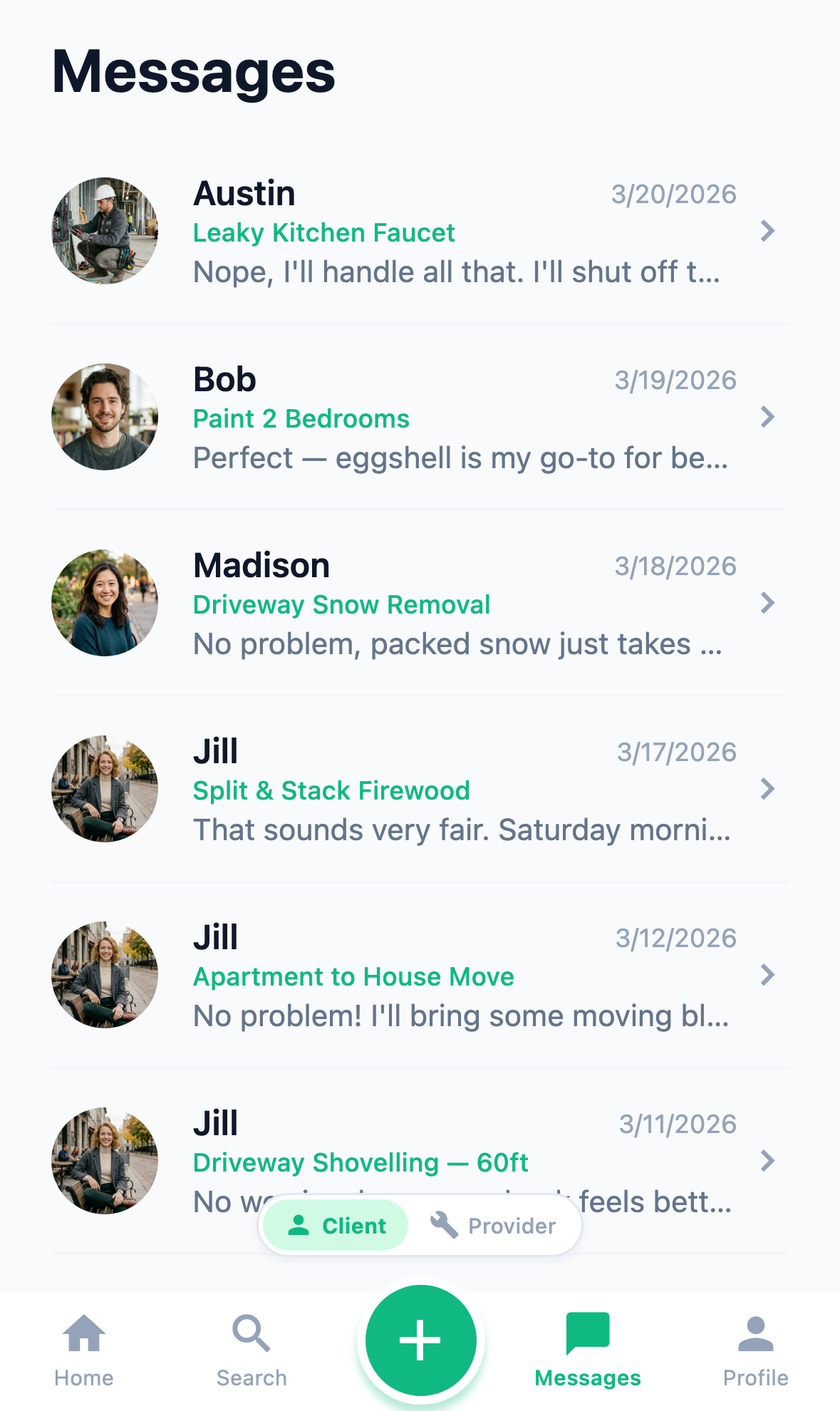The height and width of the screenshot is (1411, 840).
Task: Select the Home icon in bottom navigation
Action: [84, 1335]
